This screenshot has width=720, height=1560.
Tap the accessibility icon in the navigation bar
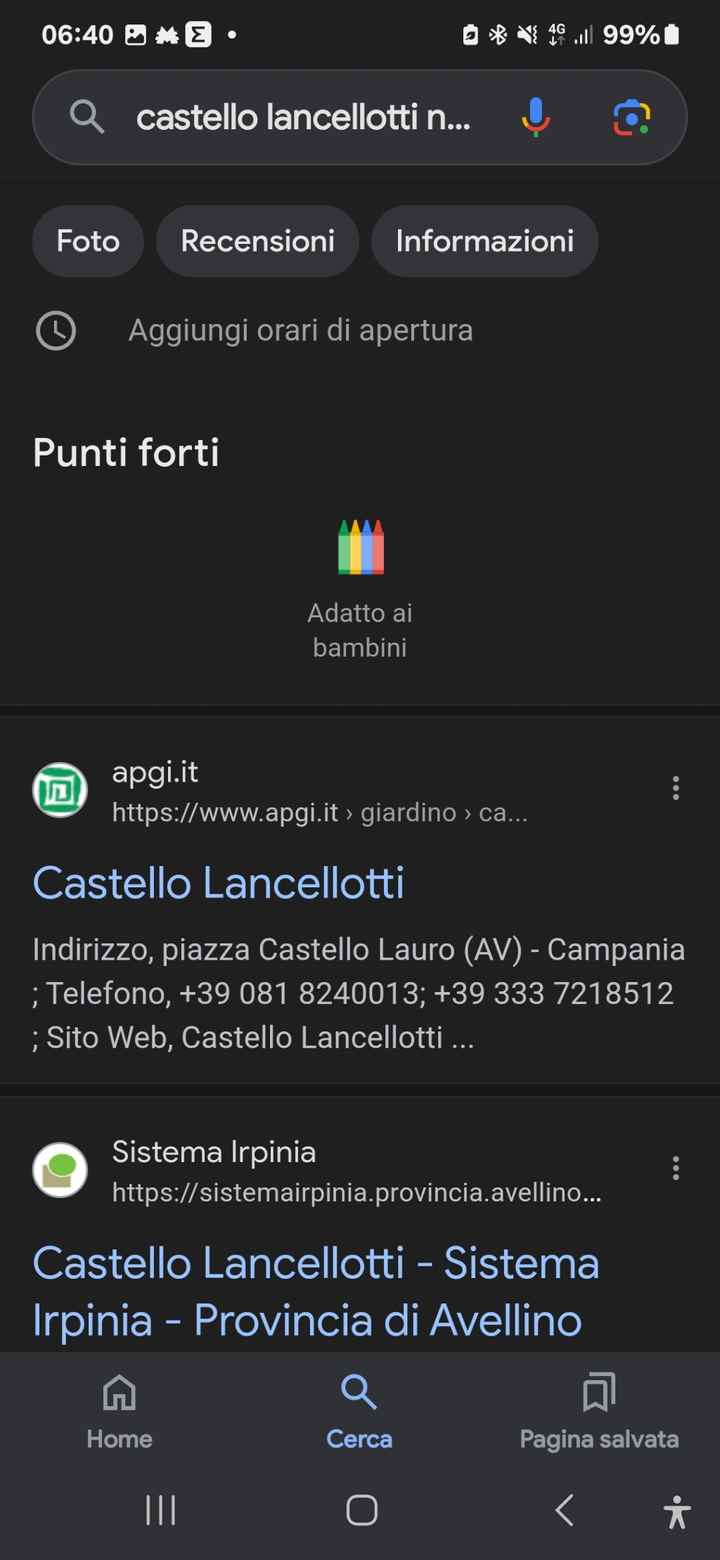[x=676, y=1511]
